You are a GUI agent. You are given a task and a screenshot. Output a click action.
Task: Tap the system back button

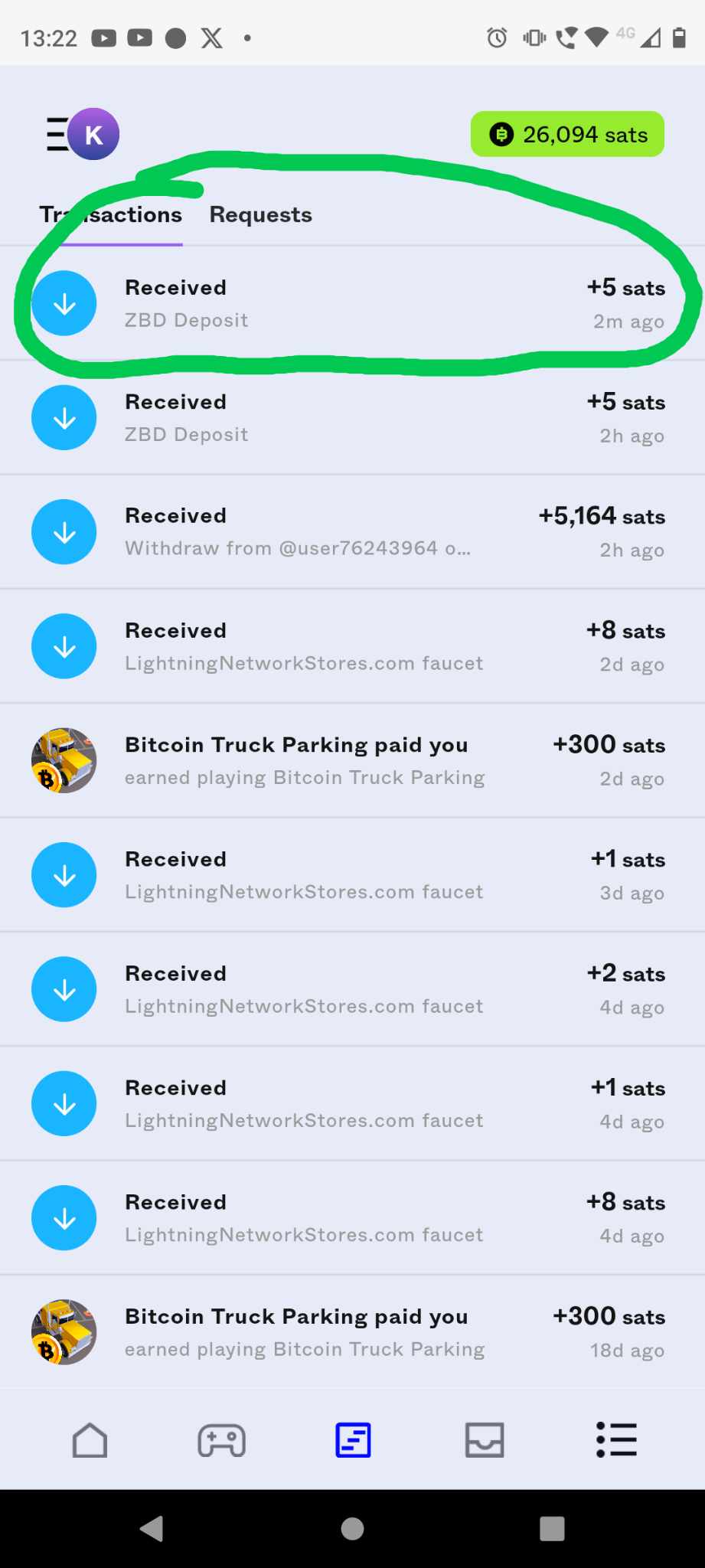pos(152,1529)
